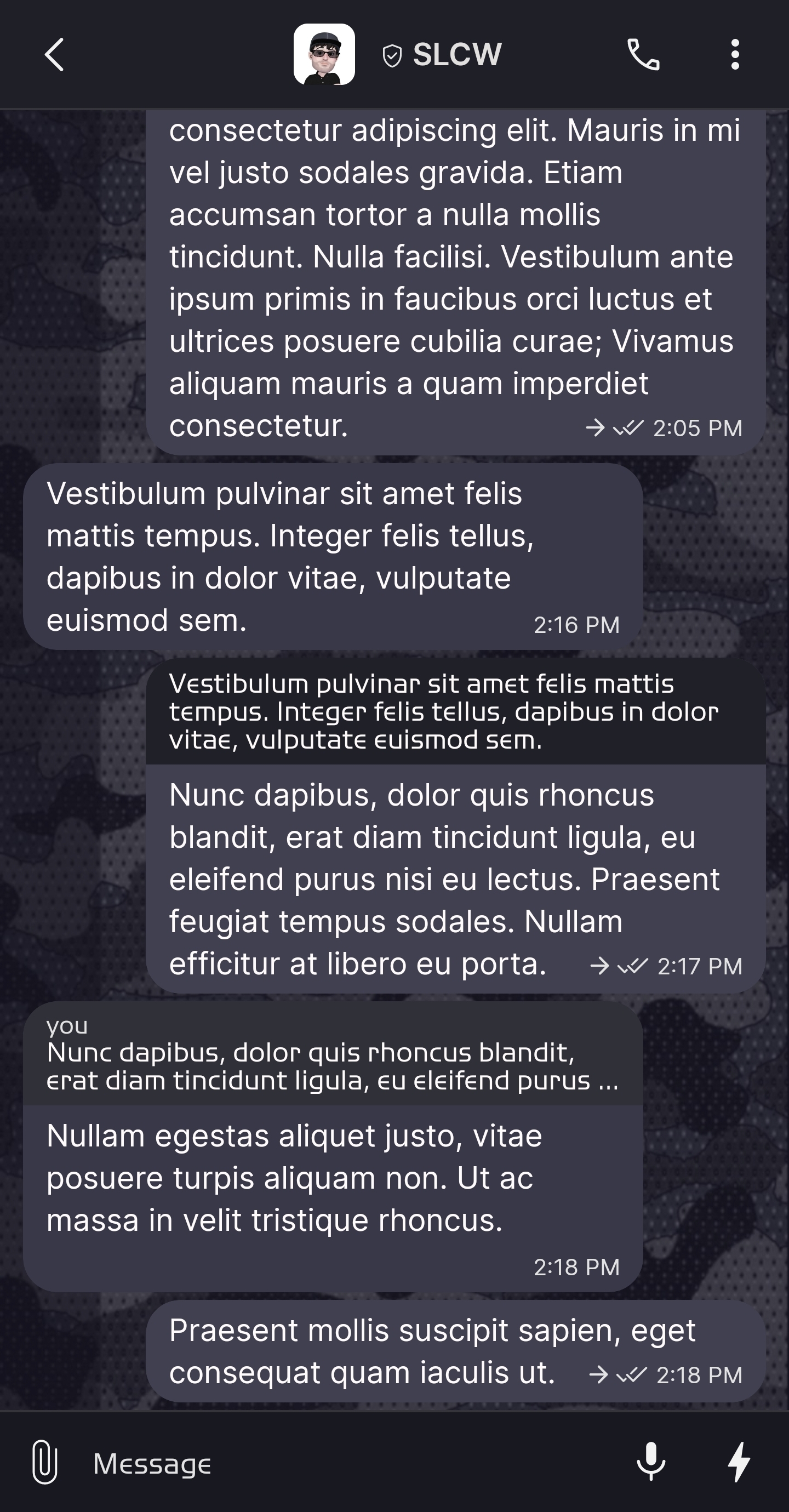Jump to quoted reply from you
The image size is (789, 1512).
click(x=332, y=1054)
